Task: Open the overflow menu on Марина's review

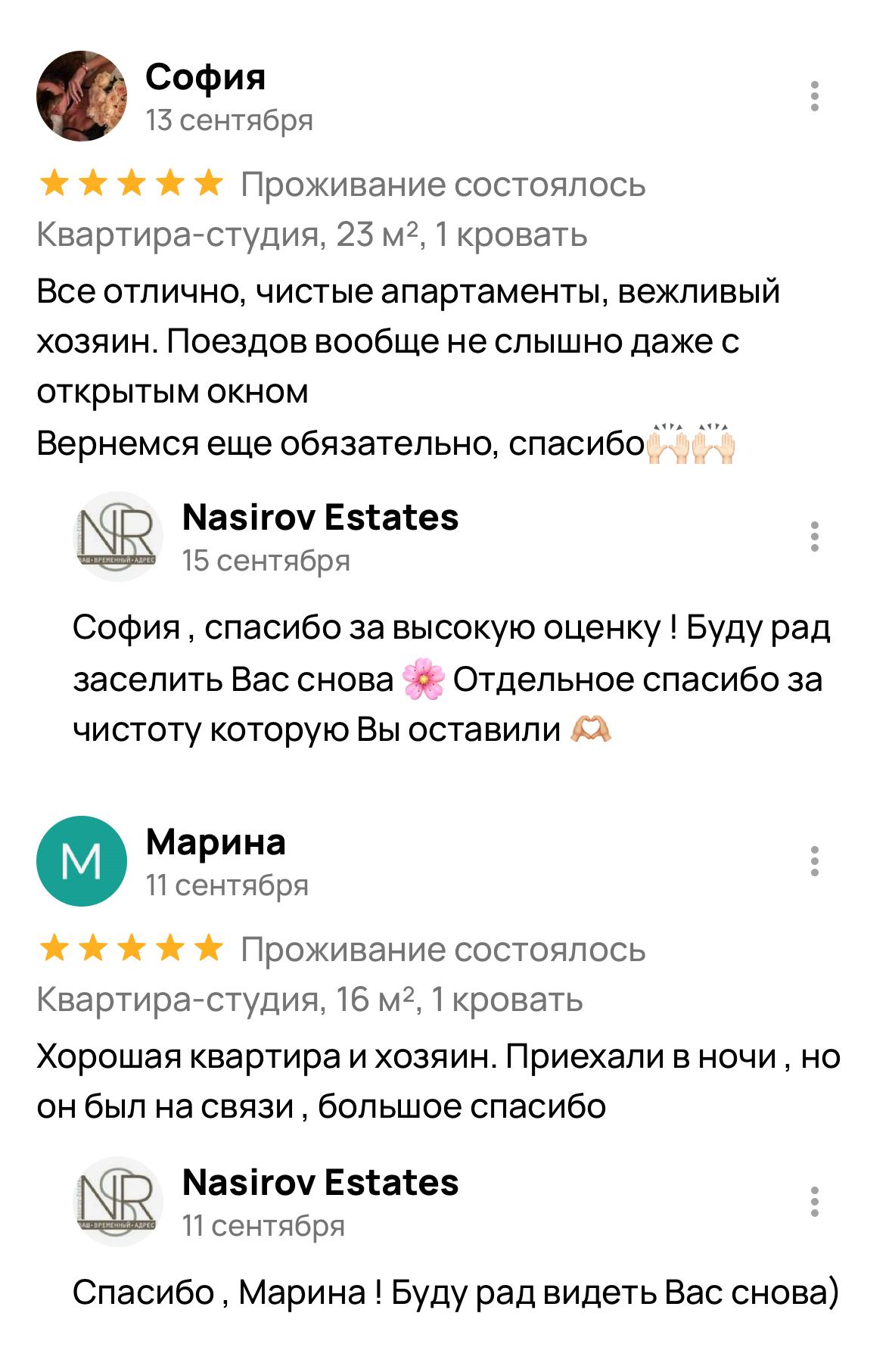Action: pyautogui.click(x=814, y=861)
